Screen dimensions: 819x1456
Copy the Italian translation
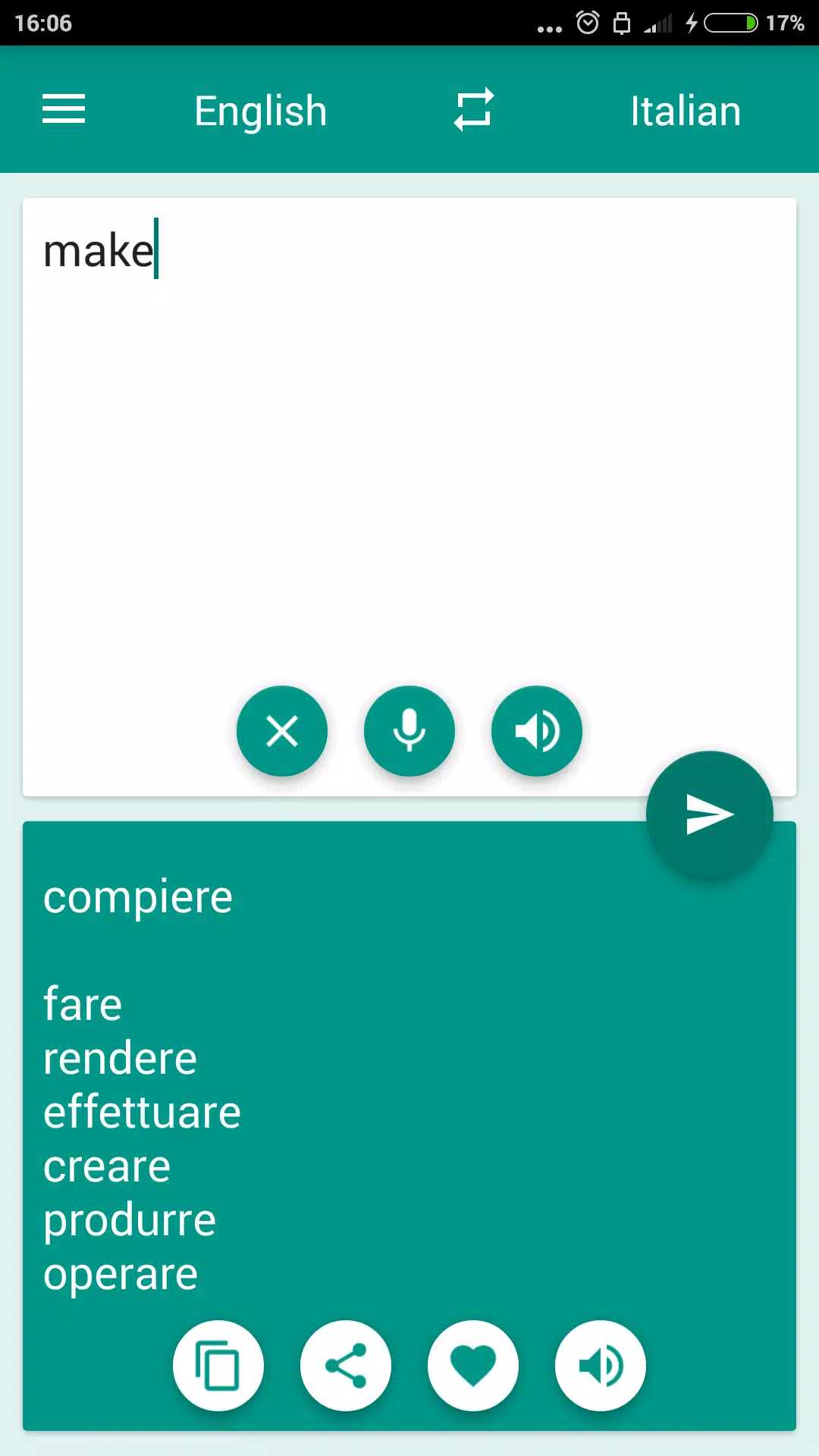pos(218,1366)
